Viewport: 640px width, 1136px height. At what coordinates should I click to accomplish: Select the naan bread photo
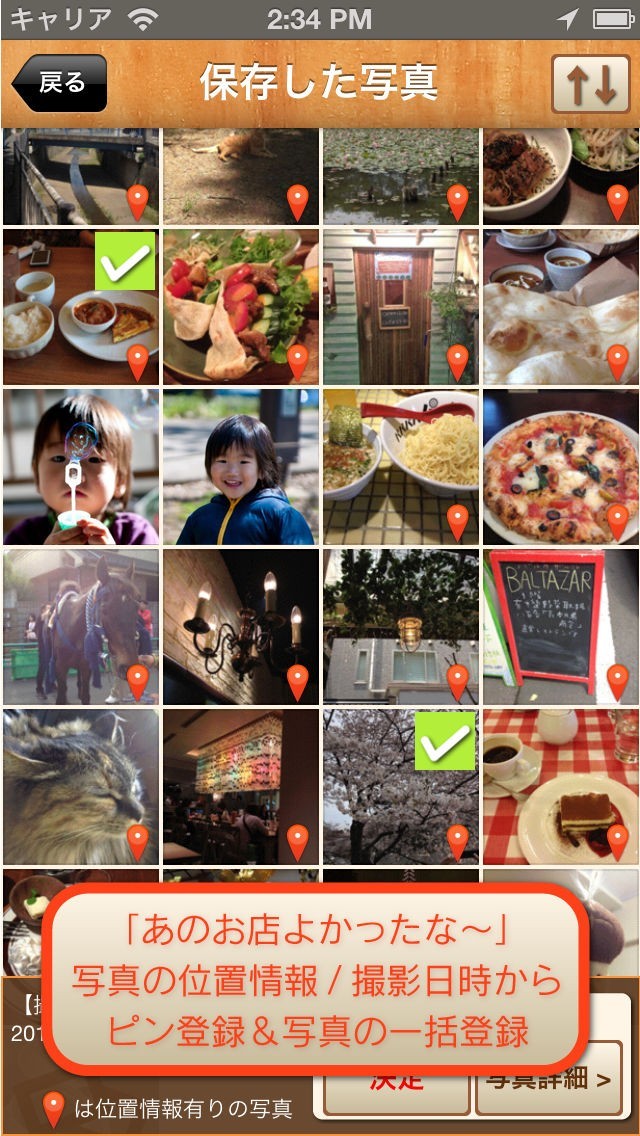[560, 307]
